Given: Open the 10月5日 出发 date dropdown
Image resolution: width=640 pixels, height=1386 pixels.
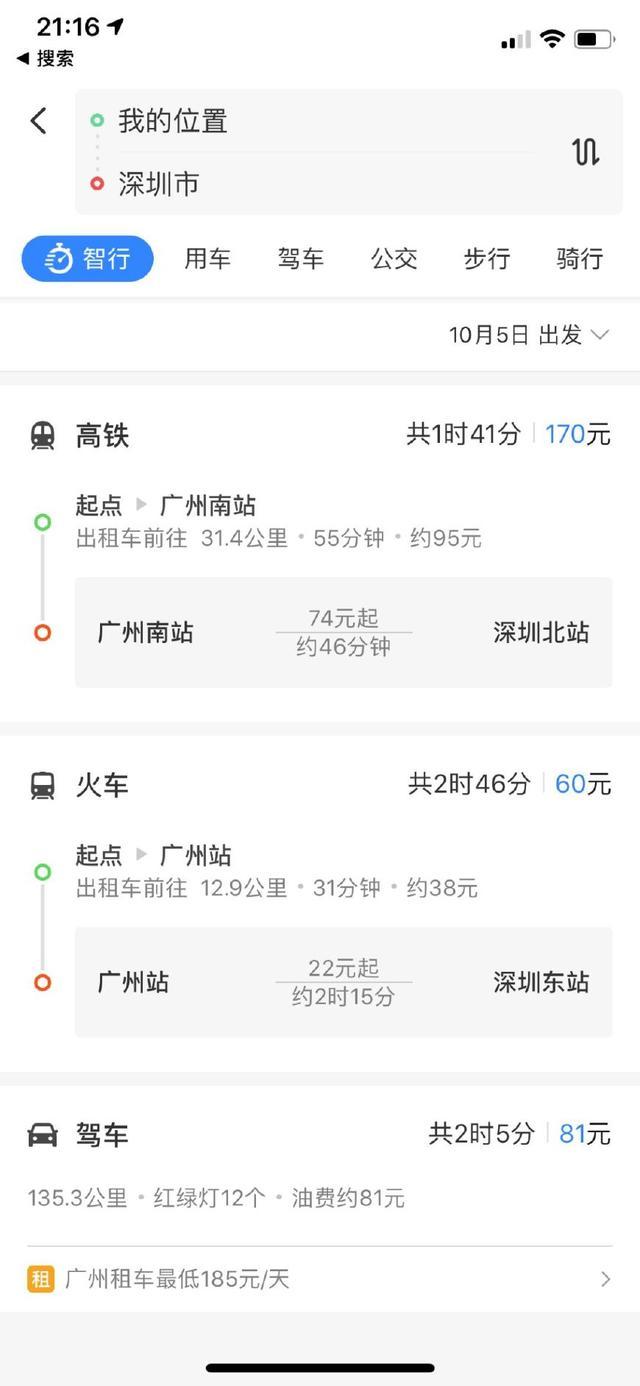Looking at the screenshot, I should tap(528, 335).
